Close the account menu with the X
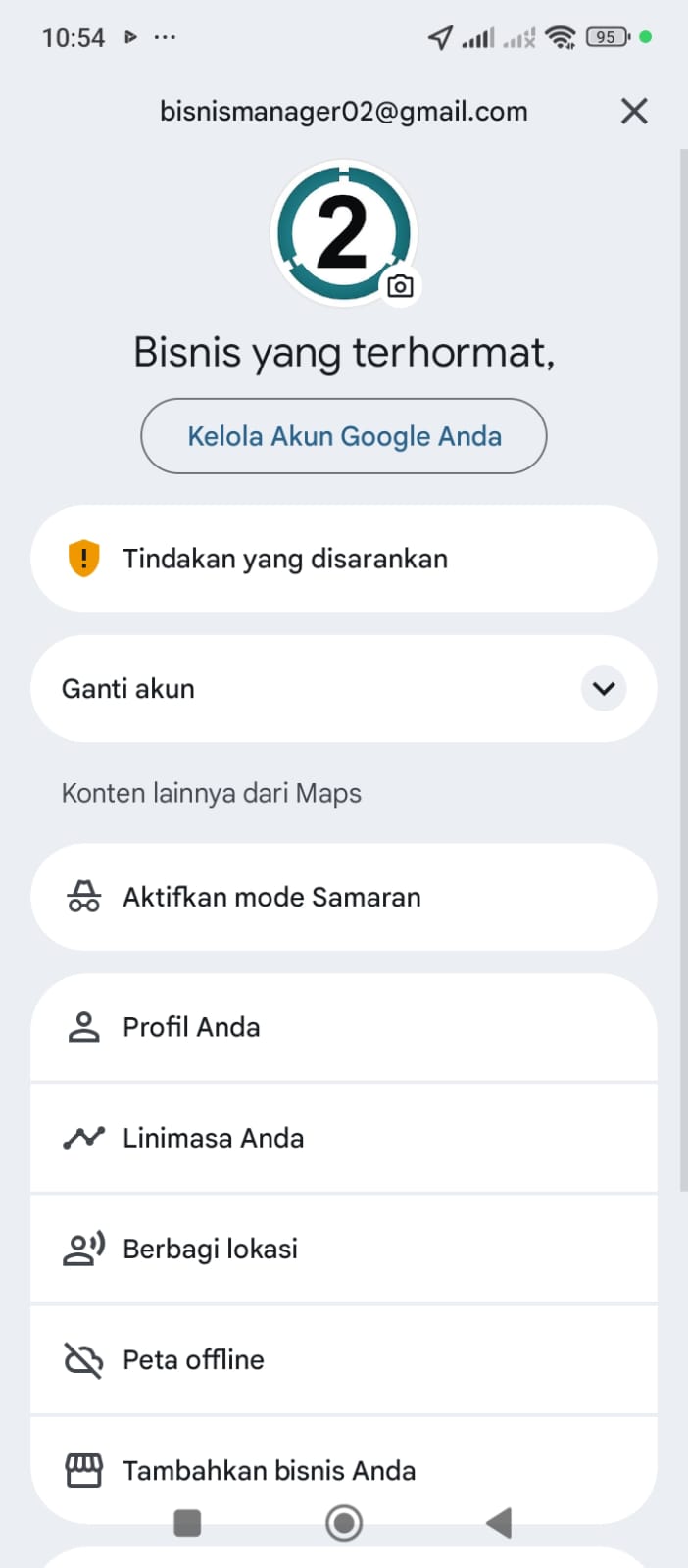The width and height of the screenshot is (688, 1568). (634, 111)
